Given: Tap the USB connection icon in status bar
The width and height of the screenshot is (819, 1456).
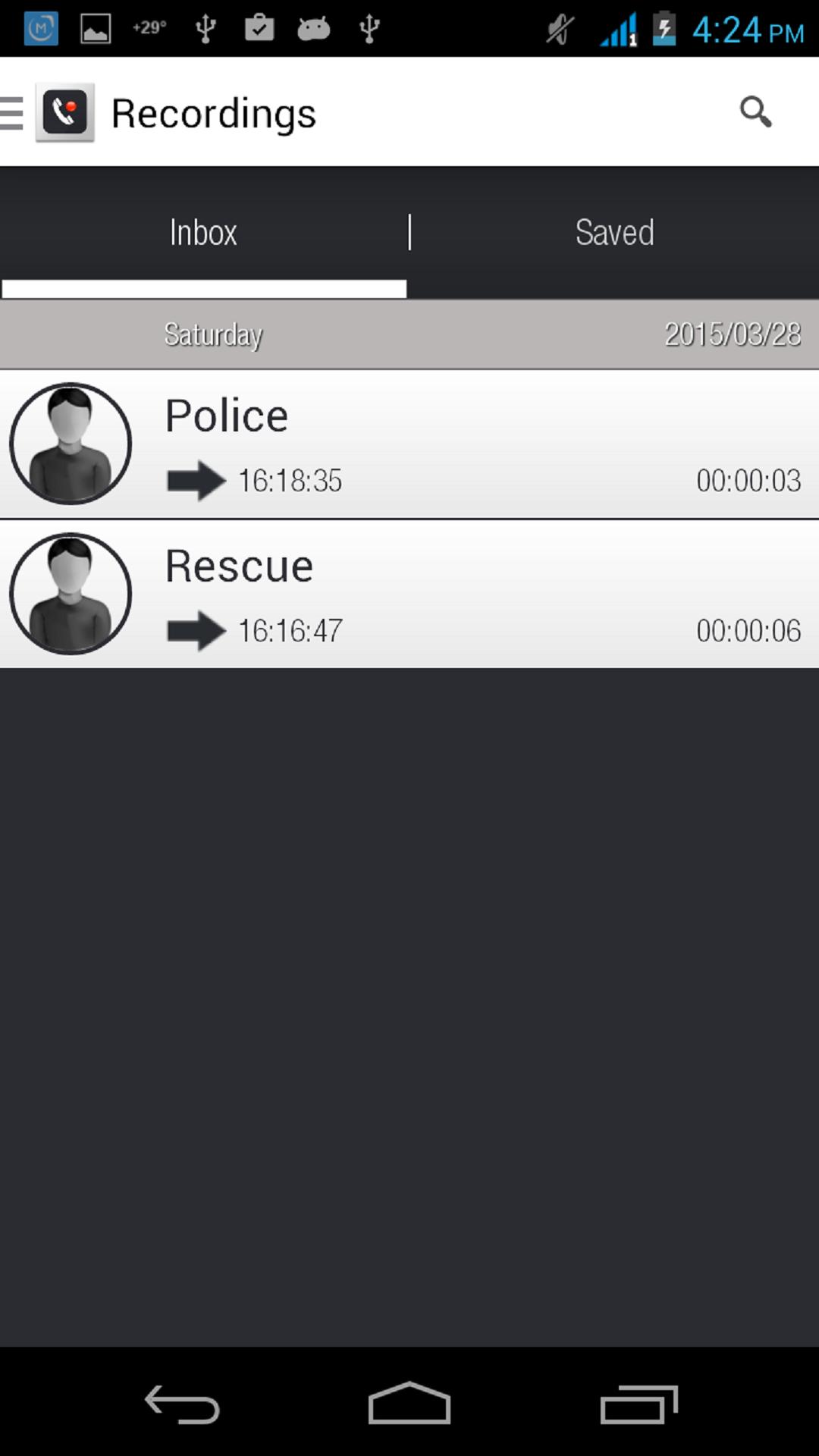Looking at the screenshot, I should [x=206, y=27].
